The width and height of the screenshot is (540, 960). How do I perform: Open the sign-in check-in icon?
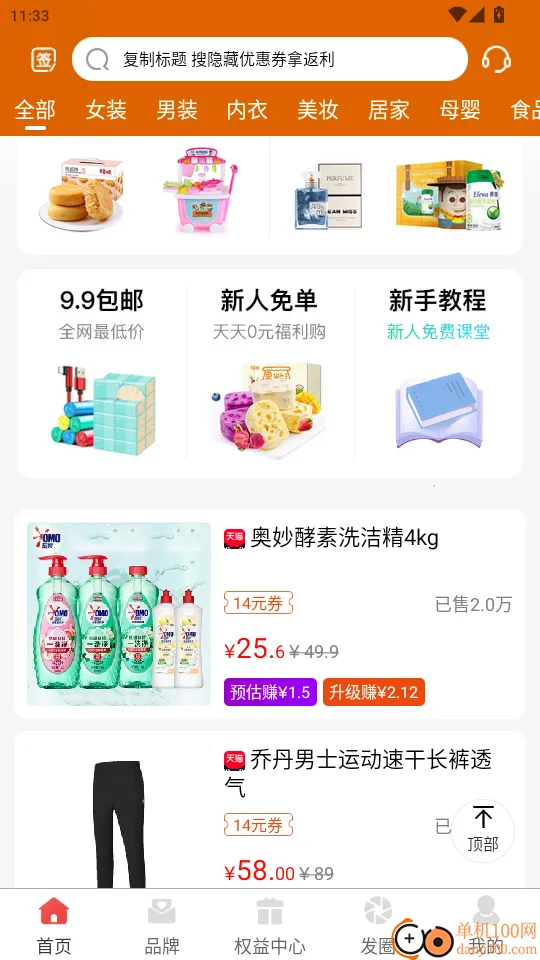coord(43,60)
